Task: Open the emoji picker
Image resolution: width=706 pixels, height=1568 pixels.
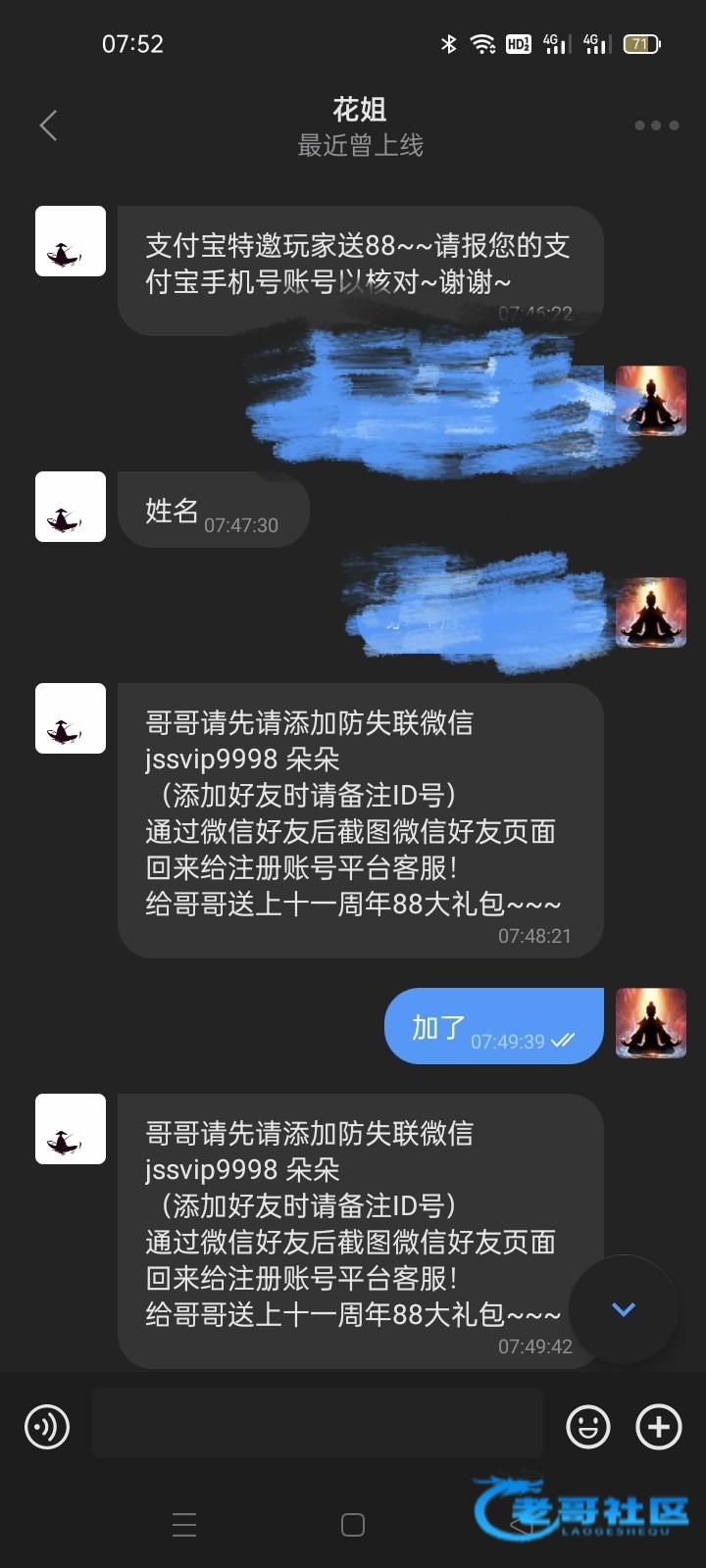Action: 588,1426
